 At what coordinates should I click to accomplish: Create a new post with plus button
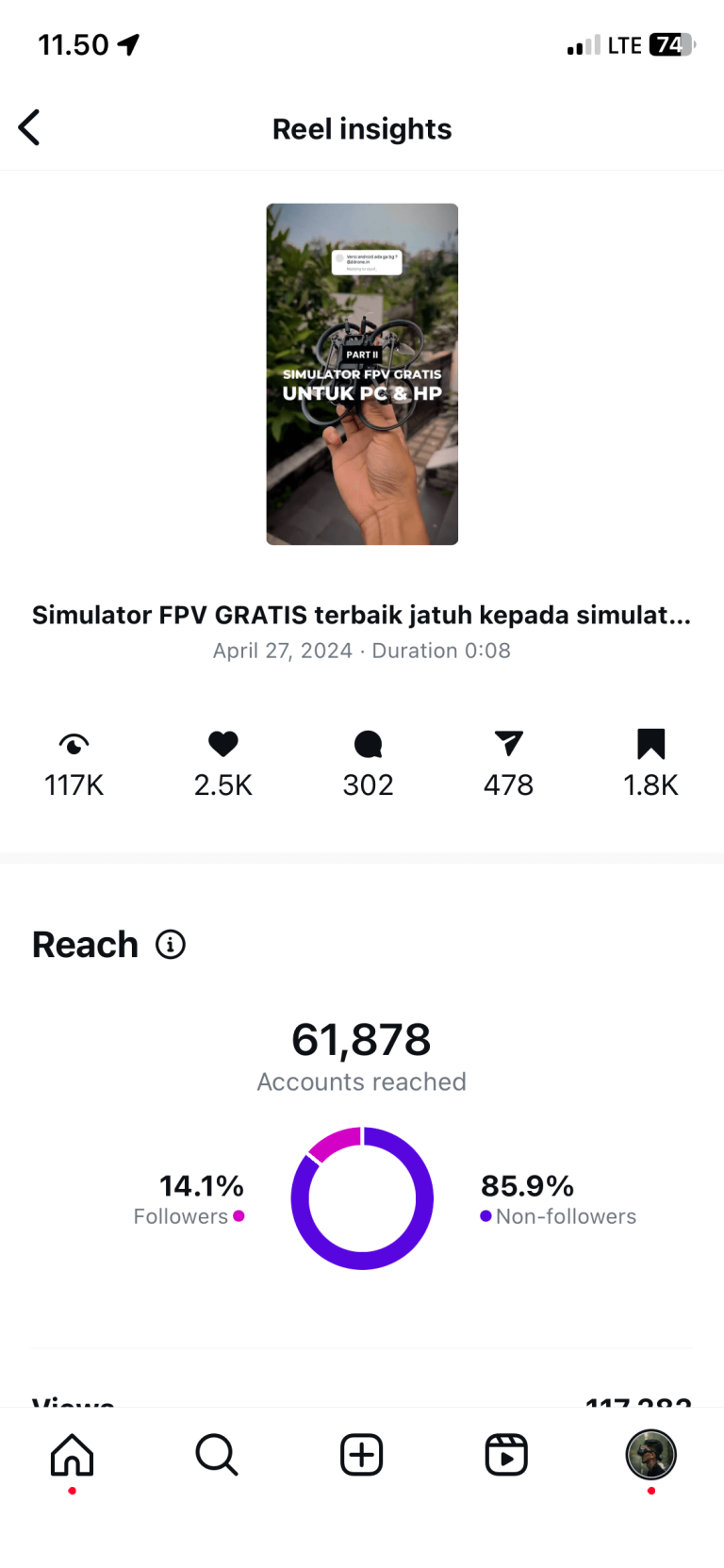coord(362,1455)
